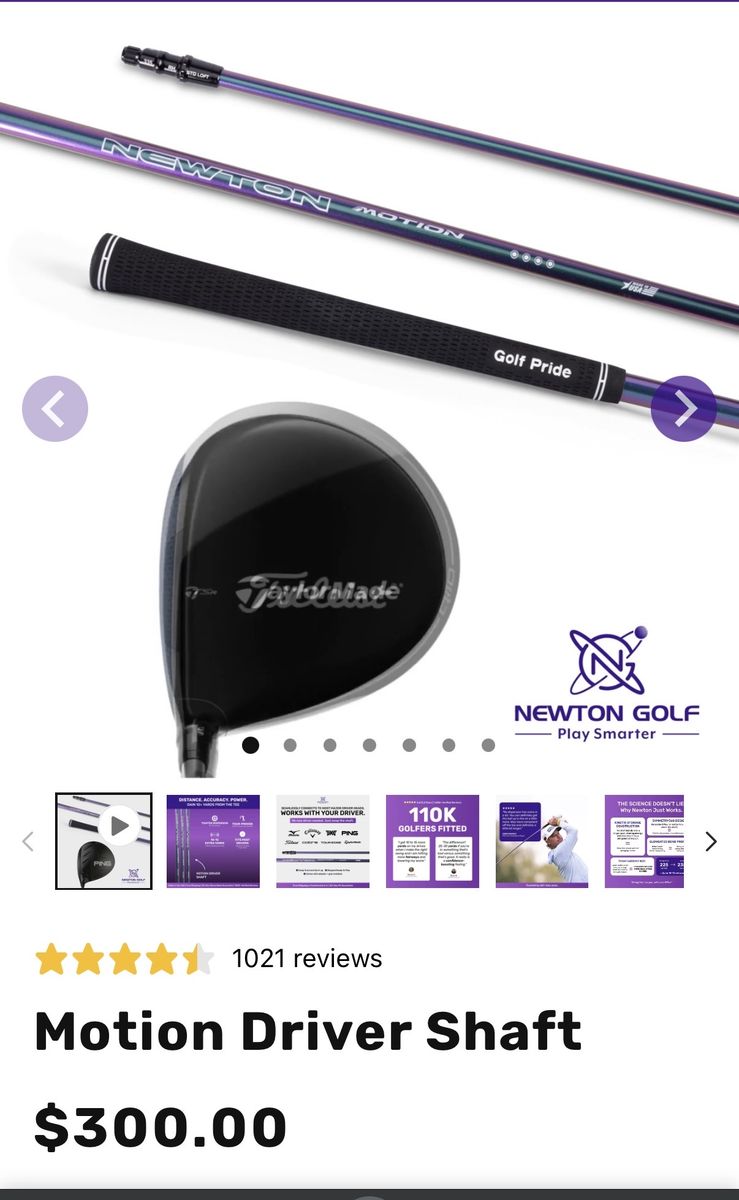
Task: Open the golfer swing photo thumbnail
Action: point(542,841)
